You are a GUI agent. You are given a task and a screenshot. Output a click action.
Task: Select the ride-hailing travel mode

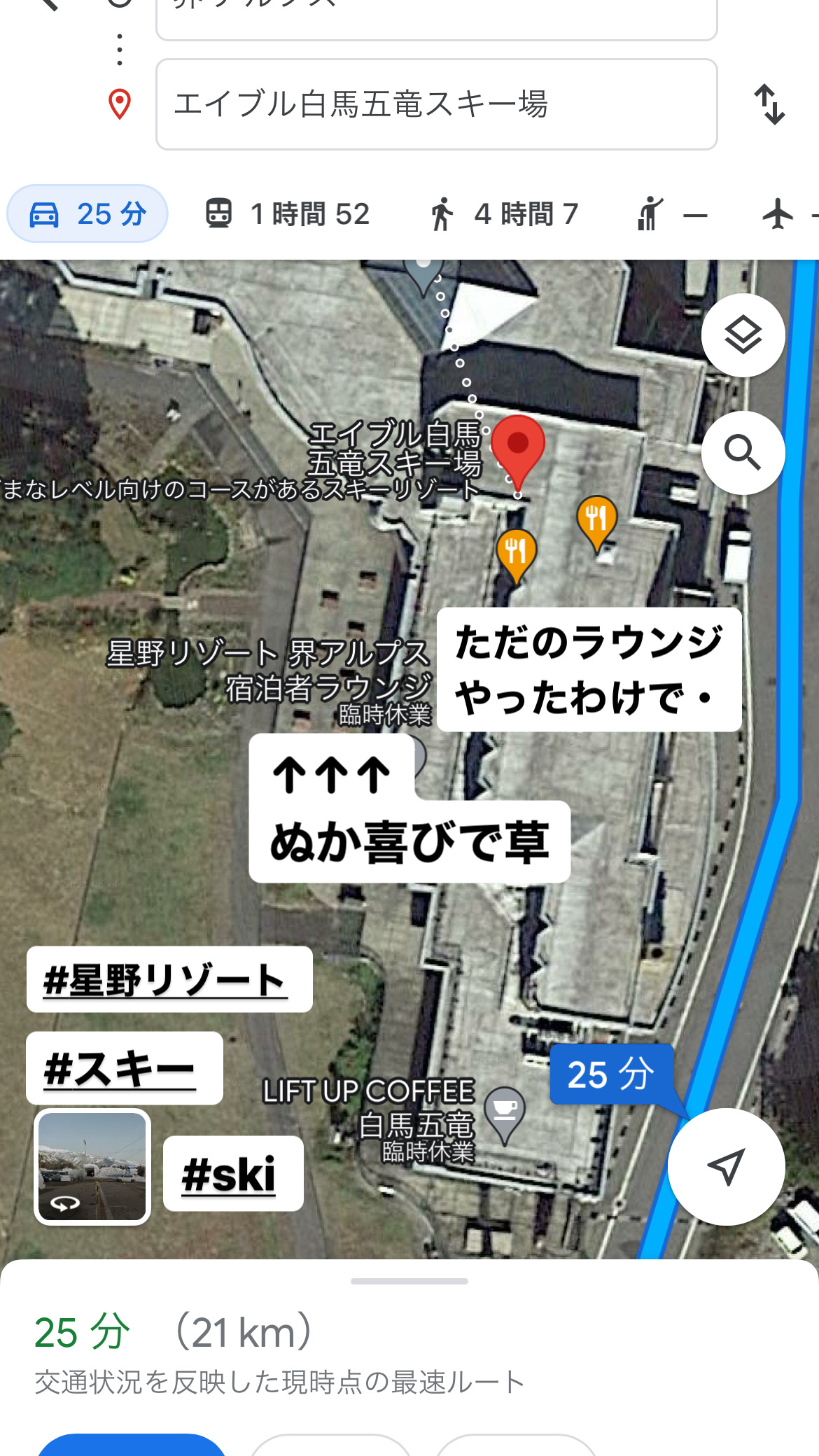(671, 213)
